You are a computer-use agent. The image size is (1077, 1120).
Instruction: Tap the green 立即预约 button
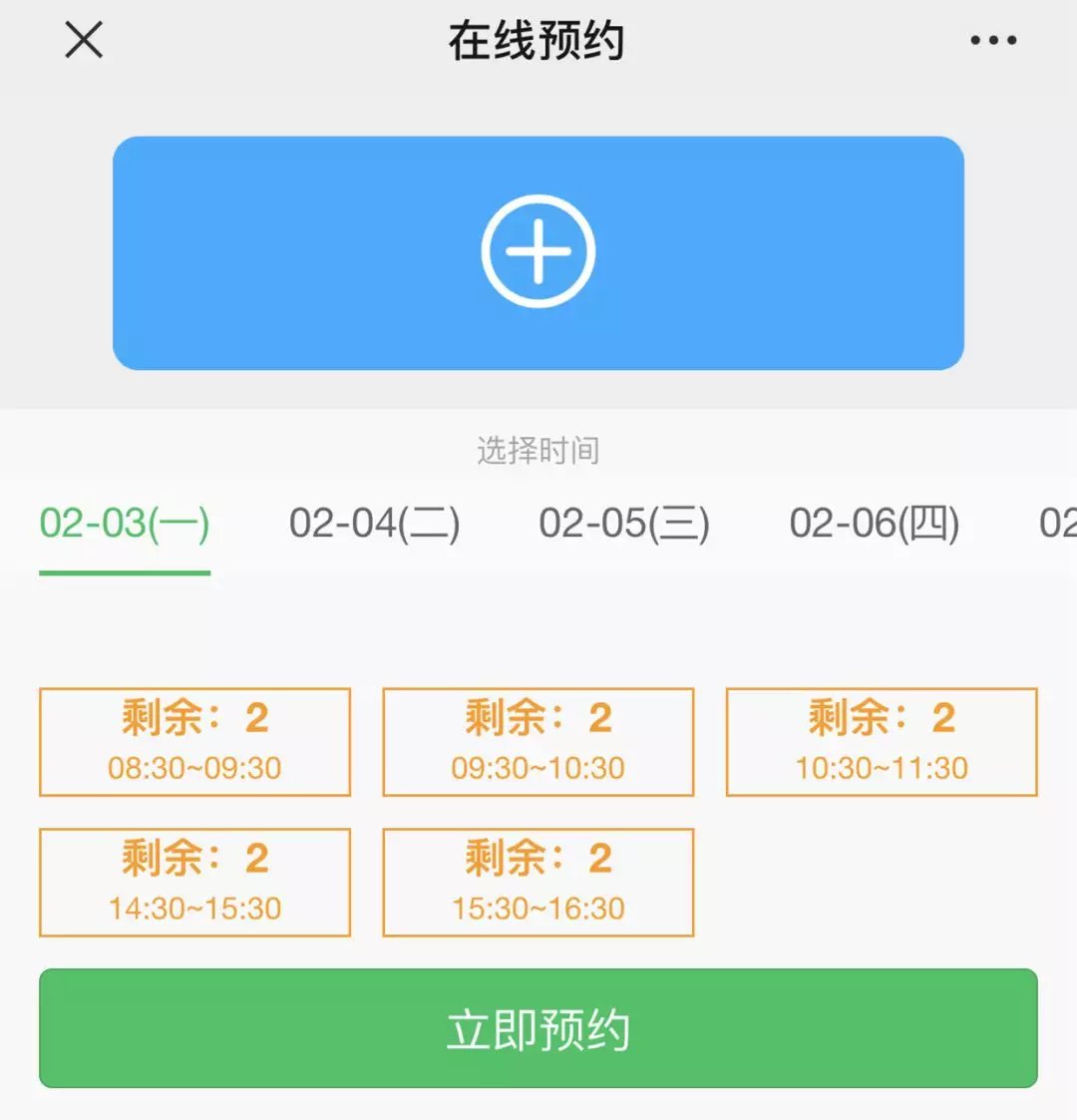538,1028
